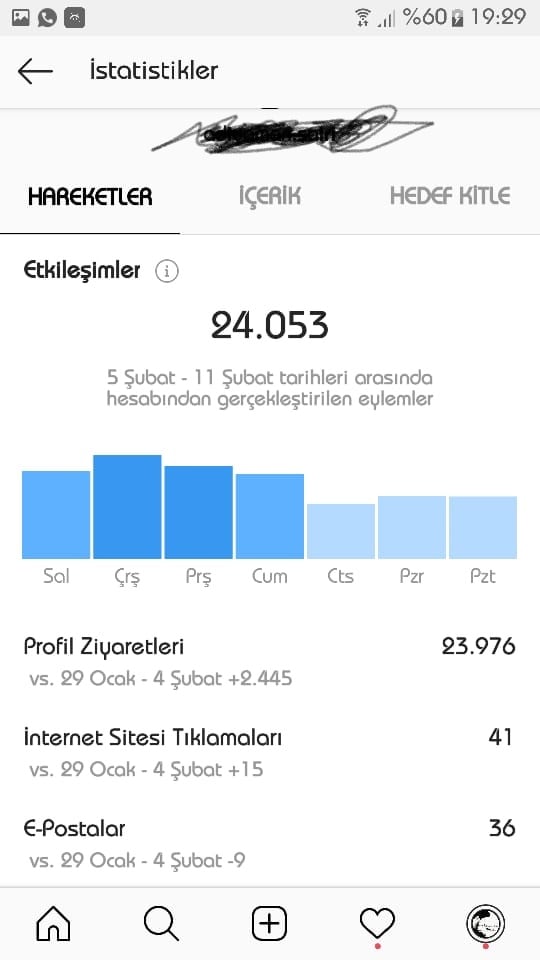
Task: Select the Hareketler tab
Action: pos(90,197)
